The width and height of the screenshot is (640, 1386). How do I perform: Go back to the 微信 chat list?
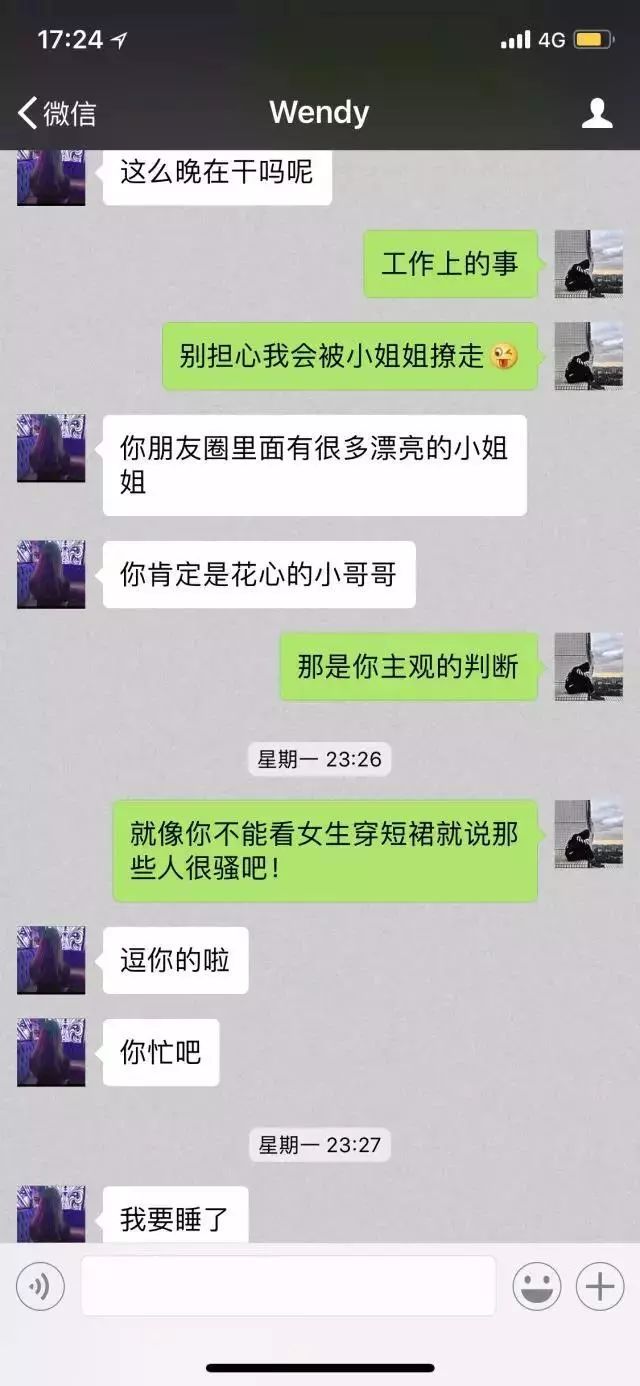[x=56, y=113]
